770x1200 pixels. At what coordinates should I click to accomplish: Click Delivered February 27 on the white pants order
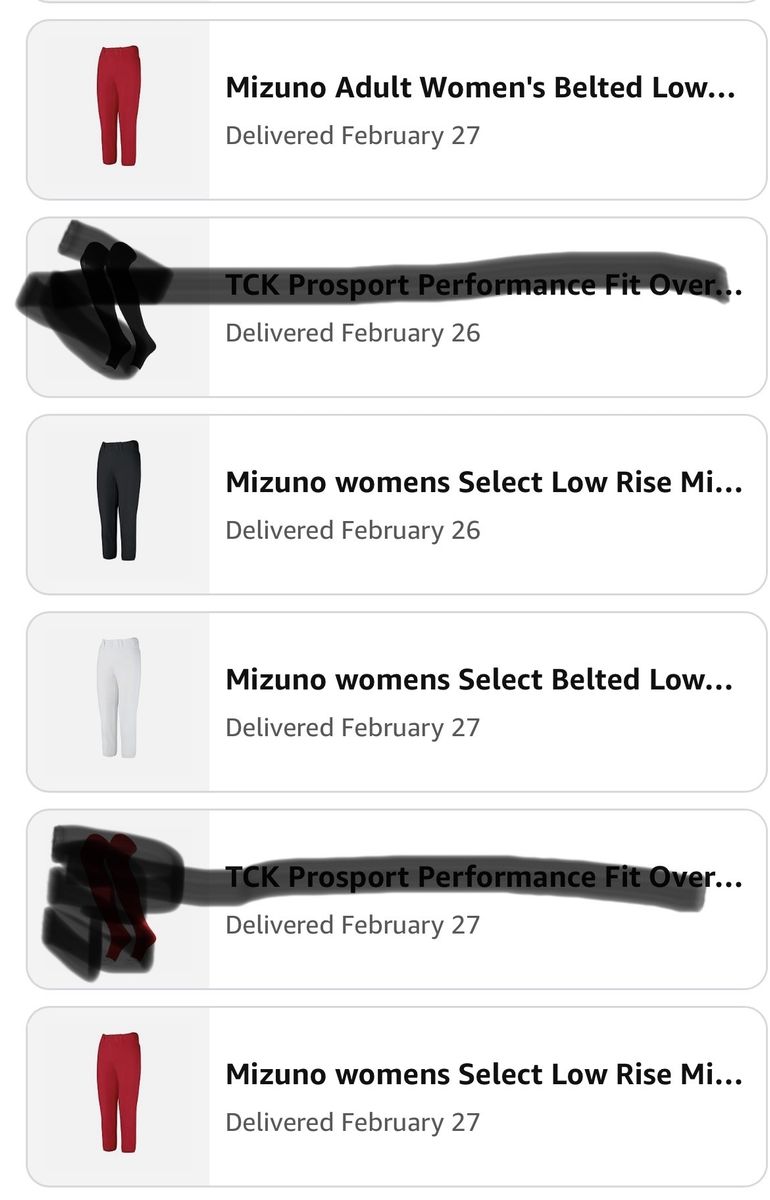pos(354,727)
